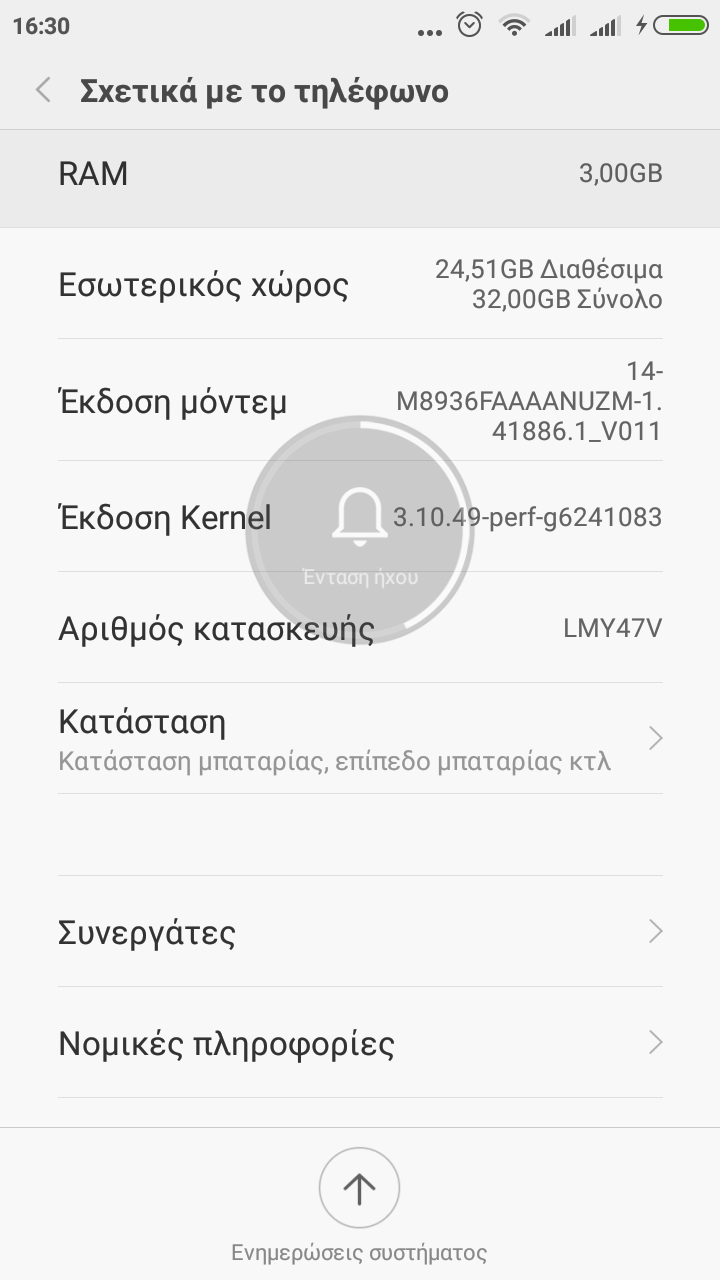Tap the RAM row

(360, 174)
